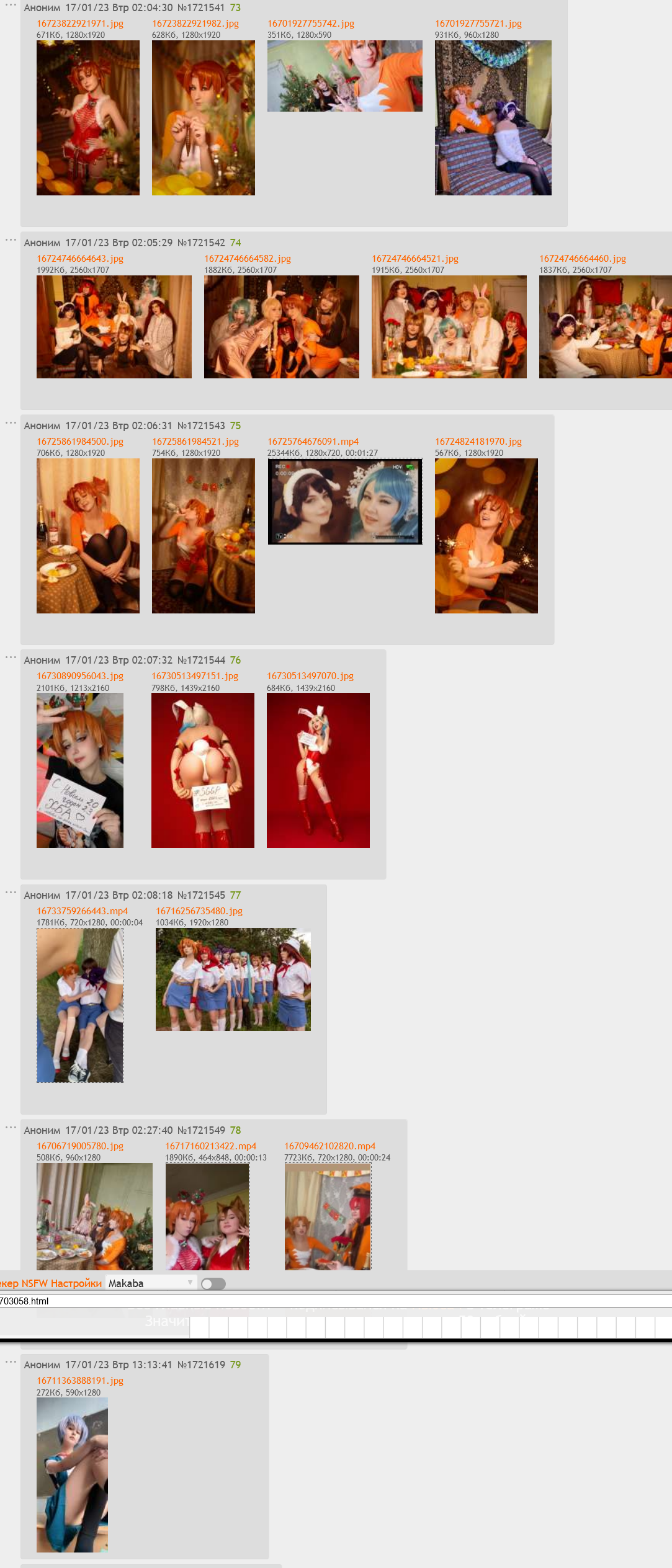Image resolution: width=672 pixels, height=1568 pixels.
Task: Open file link 16716256735480.jpg
Action: tap(199, 911)
